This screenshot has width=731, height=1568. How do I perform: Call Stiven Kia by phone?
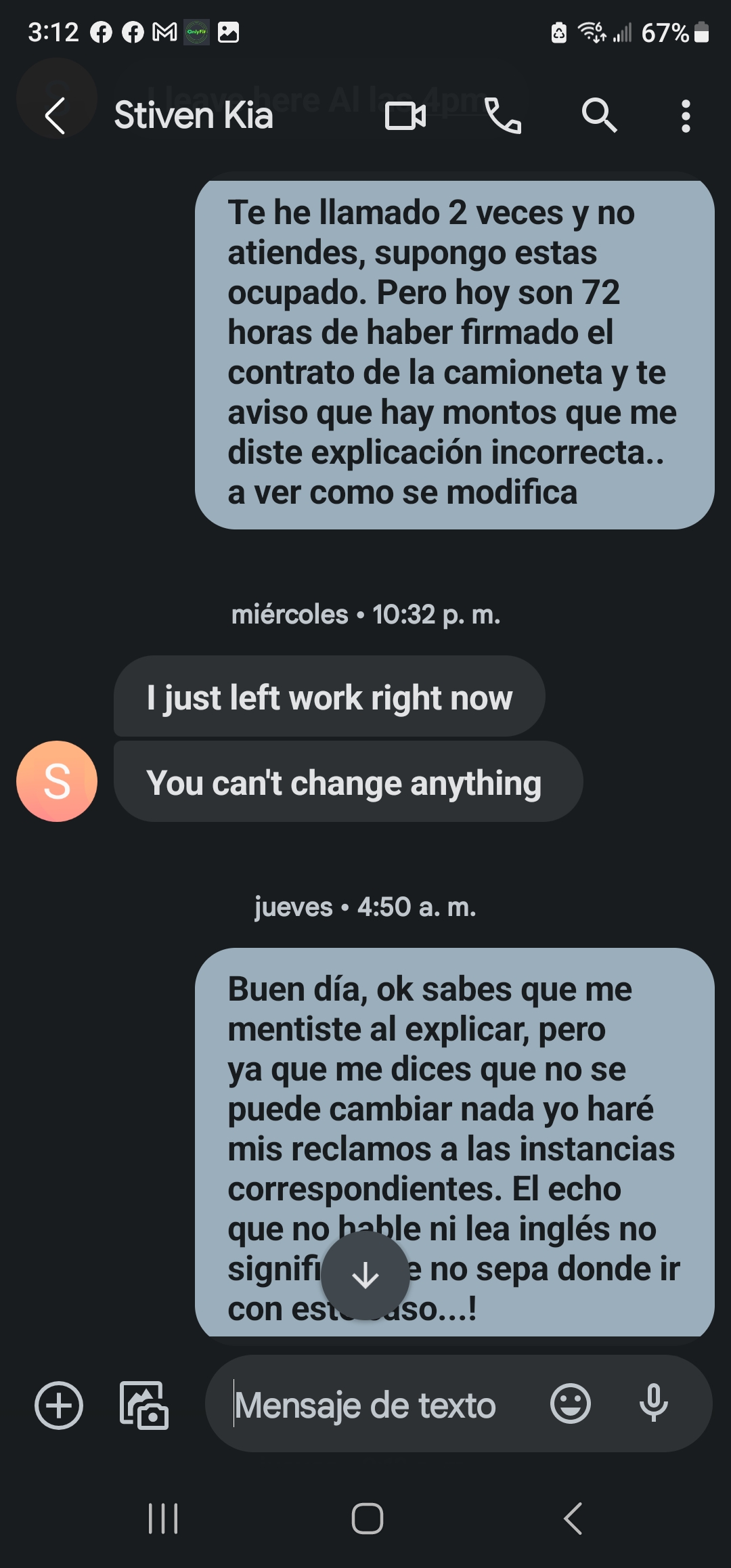tap(503, 115)
